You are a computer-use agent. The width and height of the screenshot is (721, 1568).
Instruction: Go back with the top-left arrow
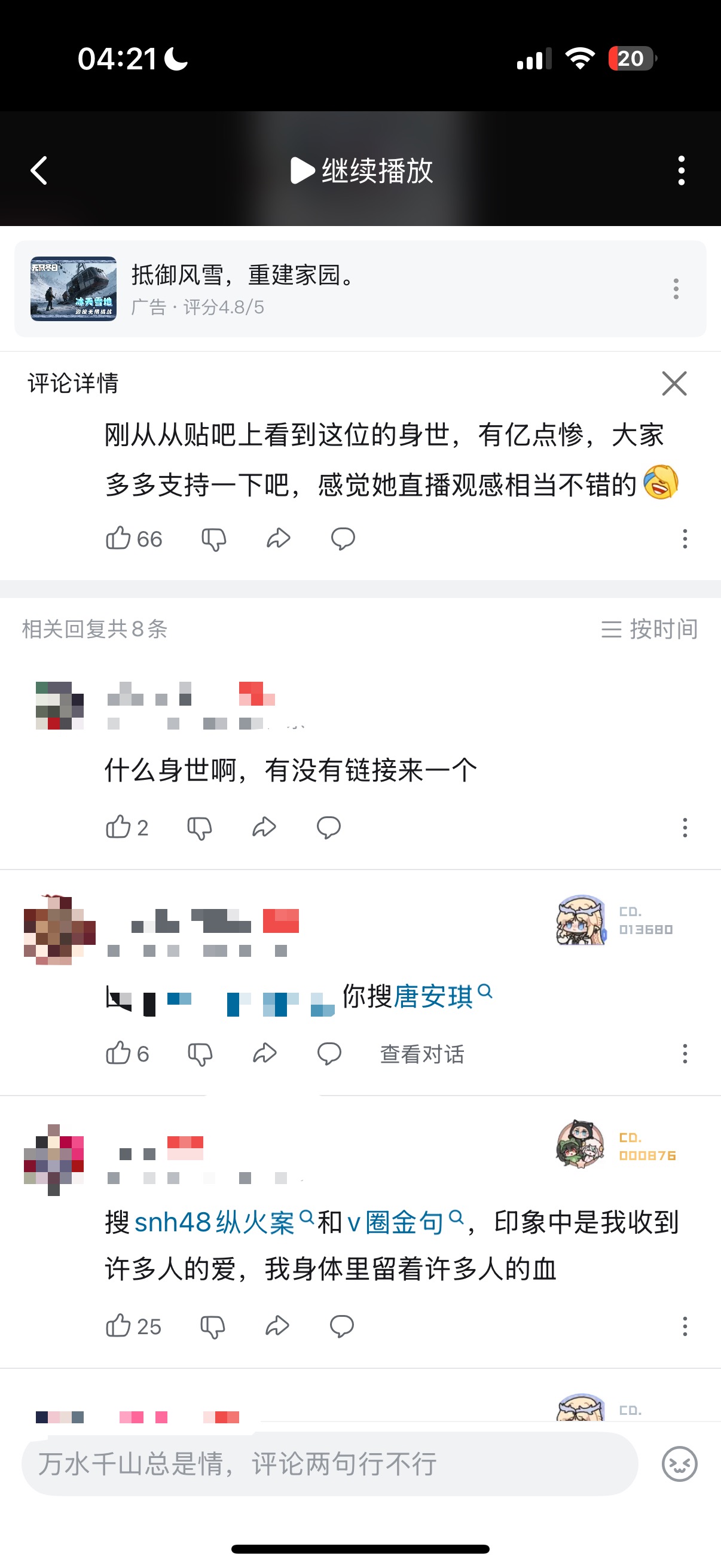[x=39, y=170]
